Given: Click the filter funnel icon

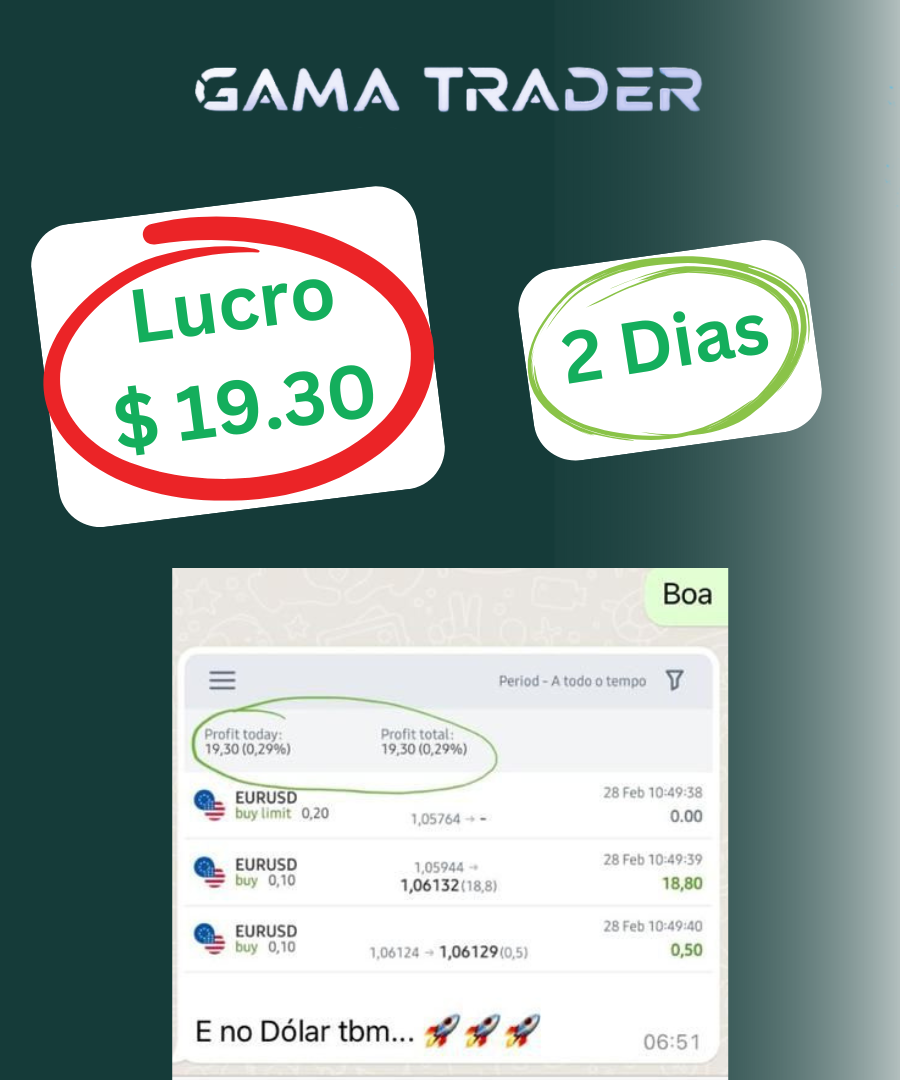Looking at the screenshot, I should (x=676, y=680).
